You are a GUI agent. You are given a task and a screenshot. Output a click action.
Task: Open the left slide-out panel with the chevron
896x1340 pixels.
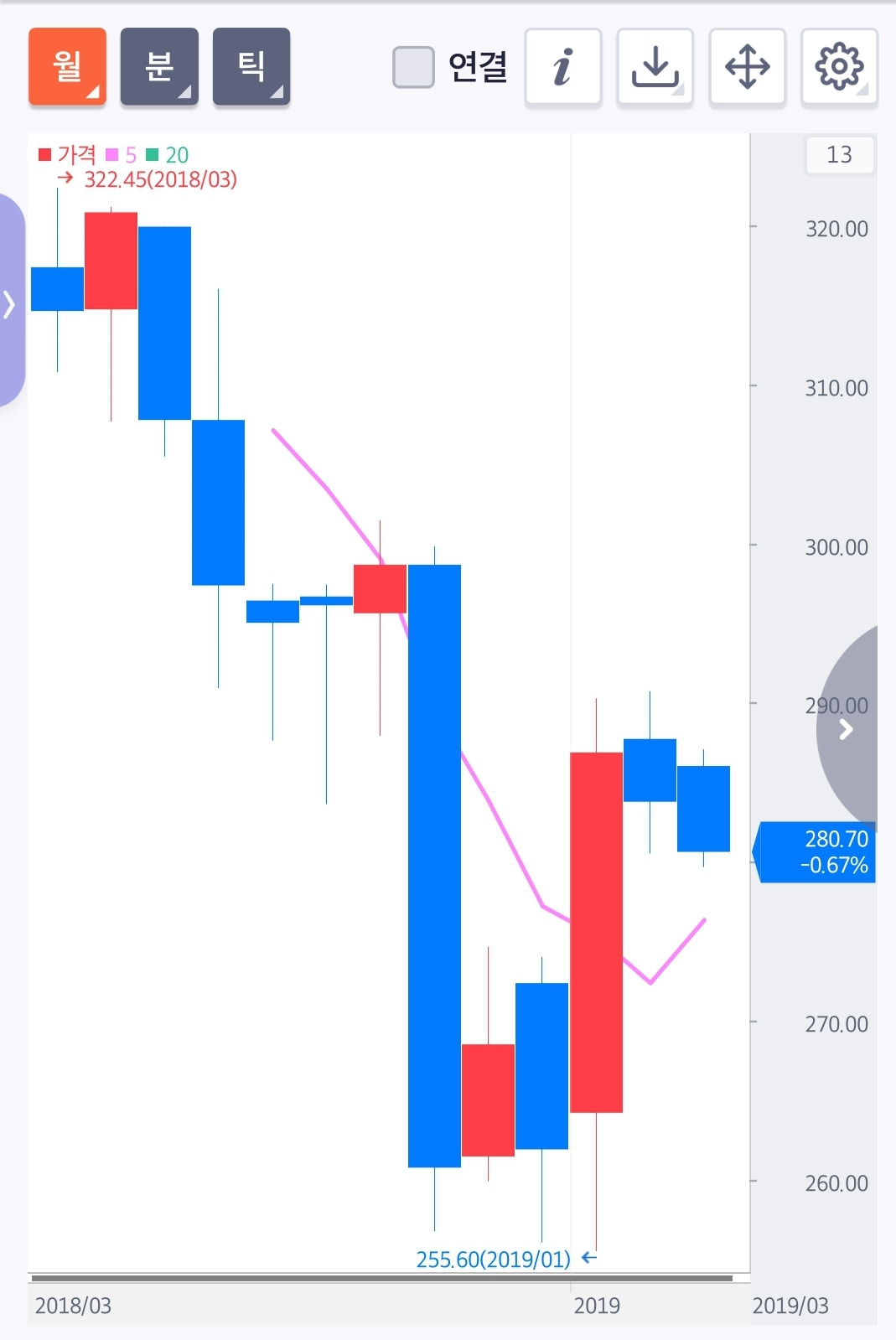click(8, 303)
